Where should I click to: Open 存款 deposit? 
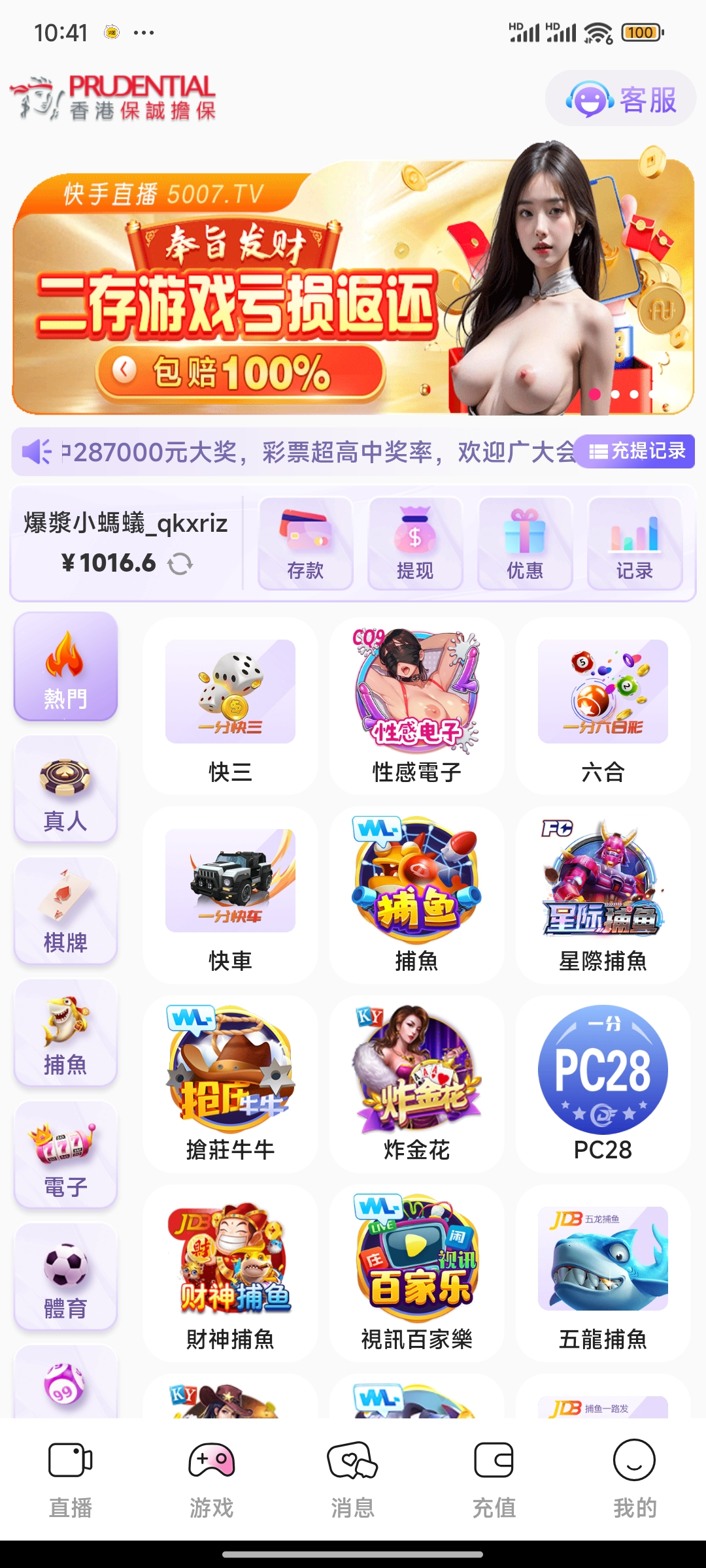point(305,544)
